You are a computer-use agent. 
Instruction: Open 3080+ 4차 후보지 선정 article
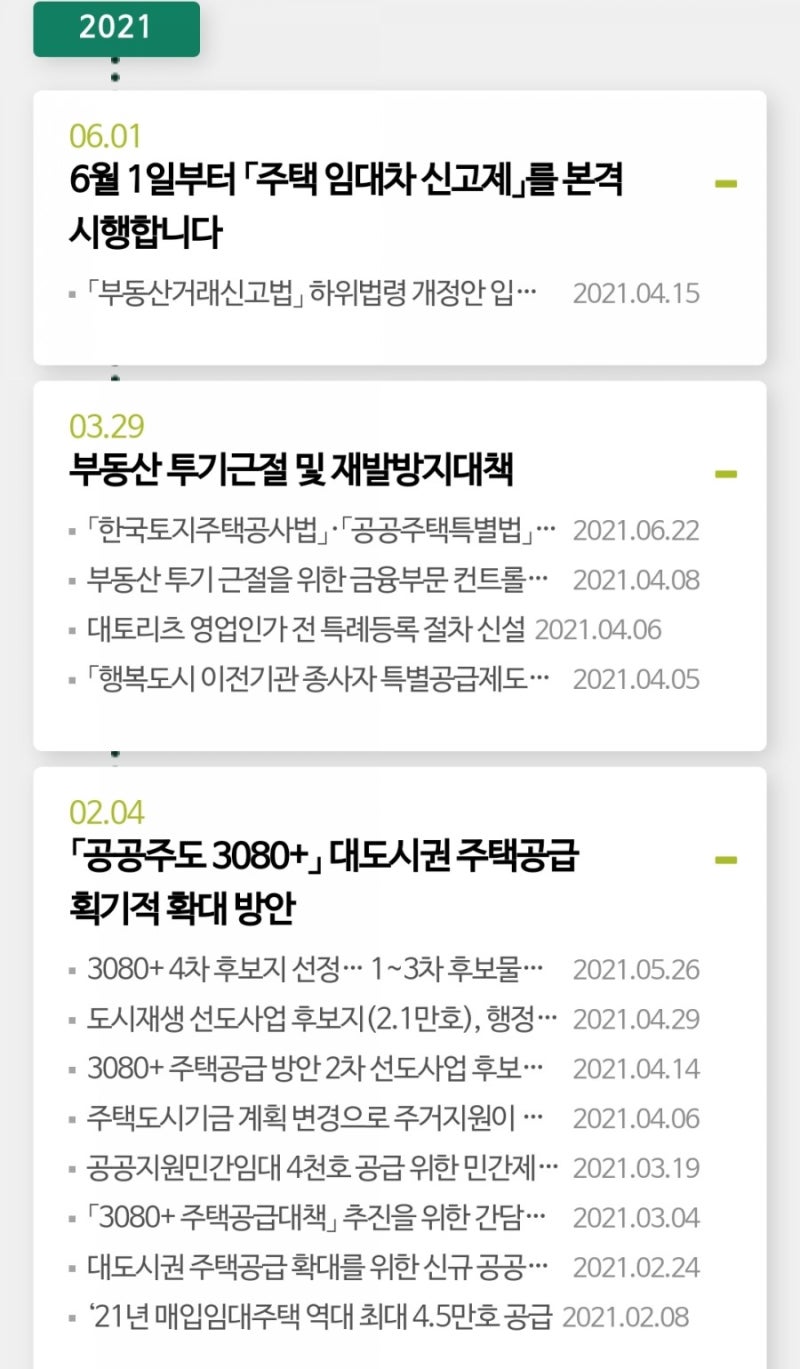315,970
